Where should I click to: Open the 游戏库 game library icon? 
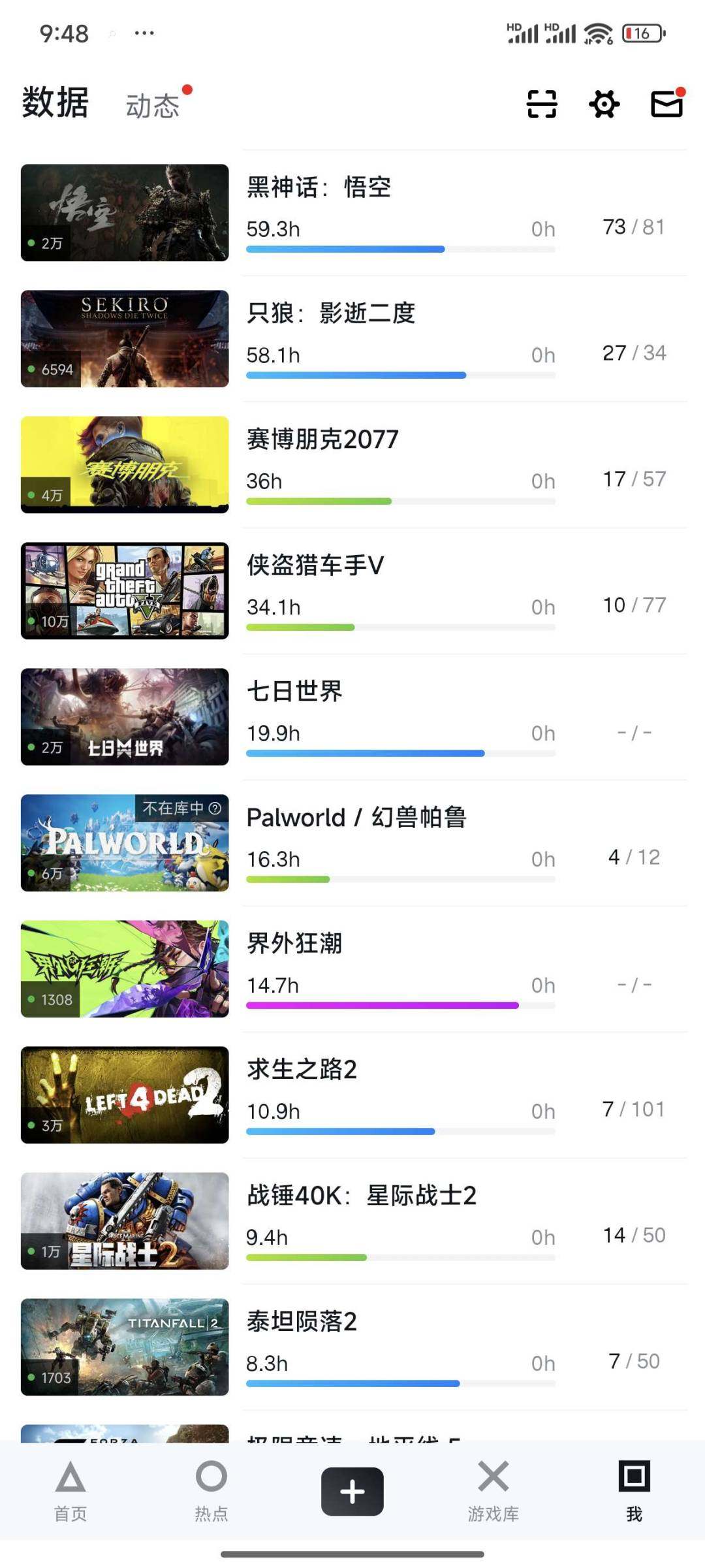[x=493, y=1492]
